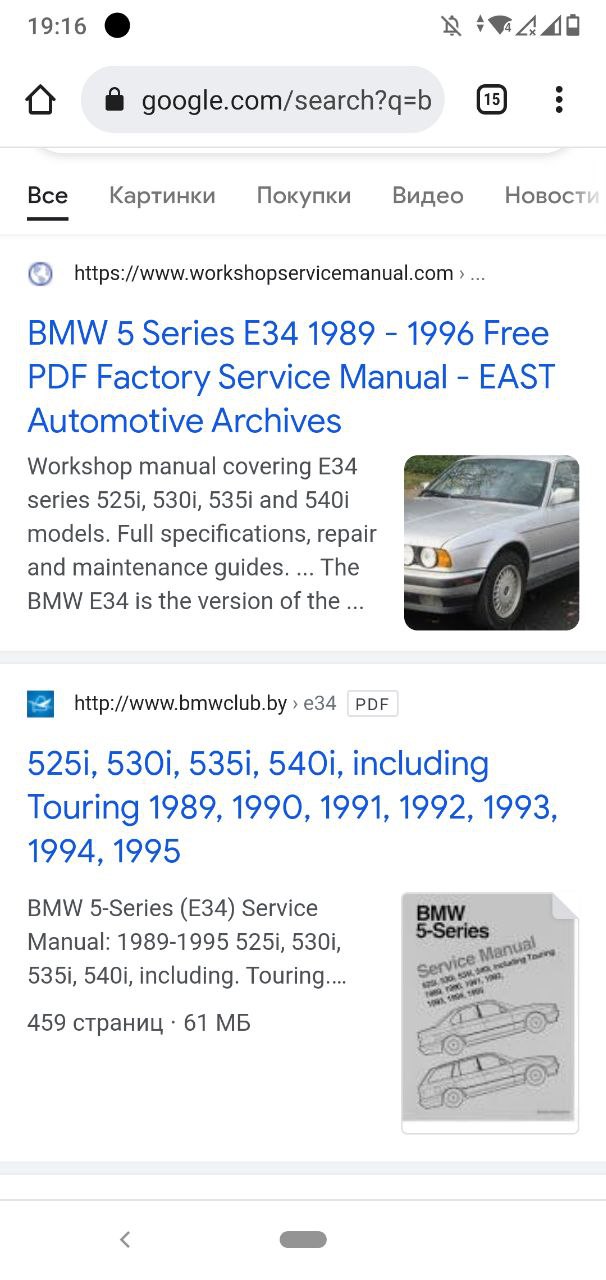Screen dimensions: 606x1280
Task: Open the tab switcher showing 15 tabs
Action: 491,100
